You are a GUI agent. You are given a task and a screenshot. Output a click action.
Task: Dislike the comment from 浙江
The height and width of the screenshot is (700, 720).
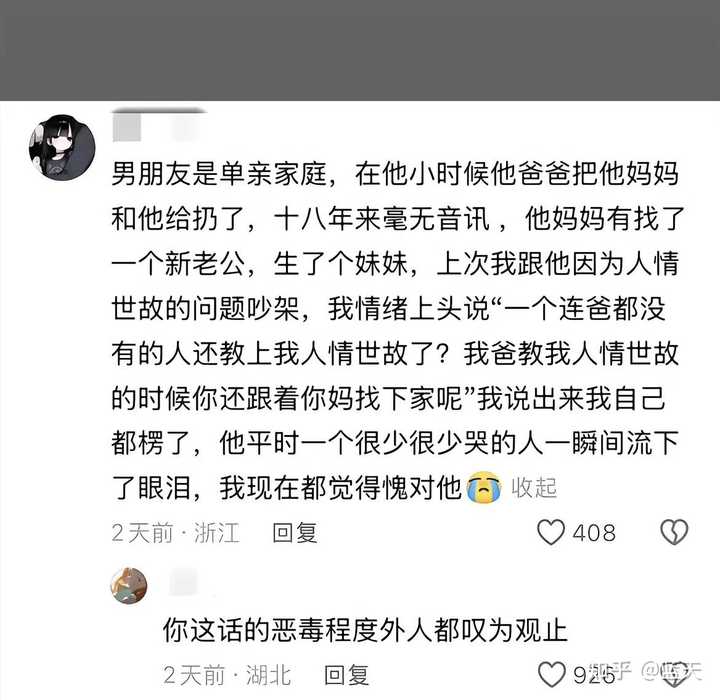pyautogui.click(x=675, y=532)
